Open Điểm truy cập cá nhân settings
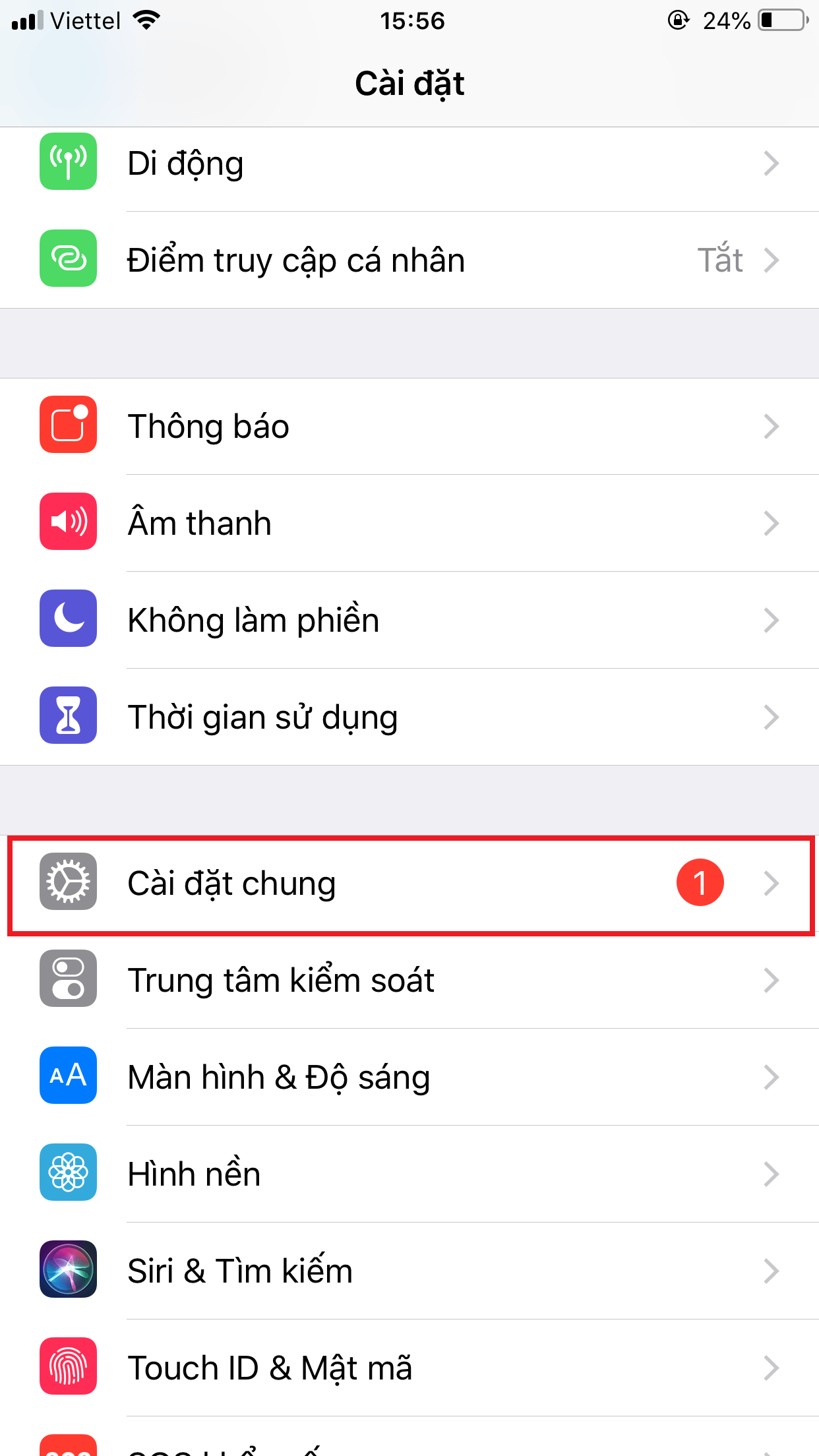The image size is (819, 1456). click(x=409, y=260)
